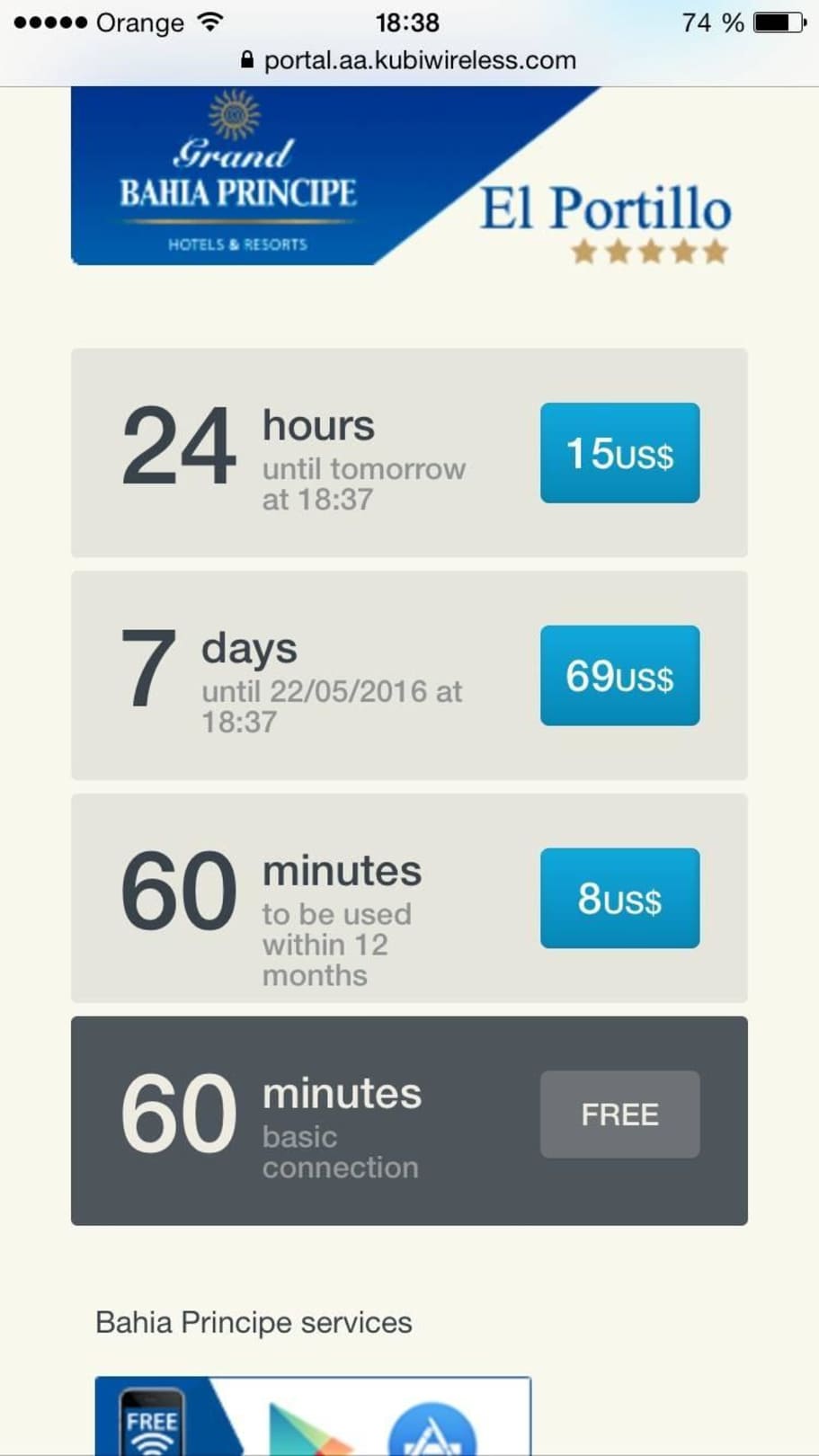
Task: Select the 60 minutes plan for 8US$
Action: 619,898
